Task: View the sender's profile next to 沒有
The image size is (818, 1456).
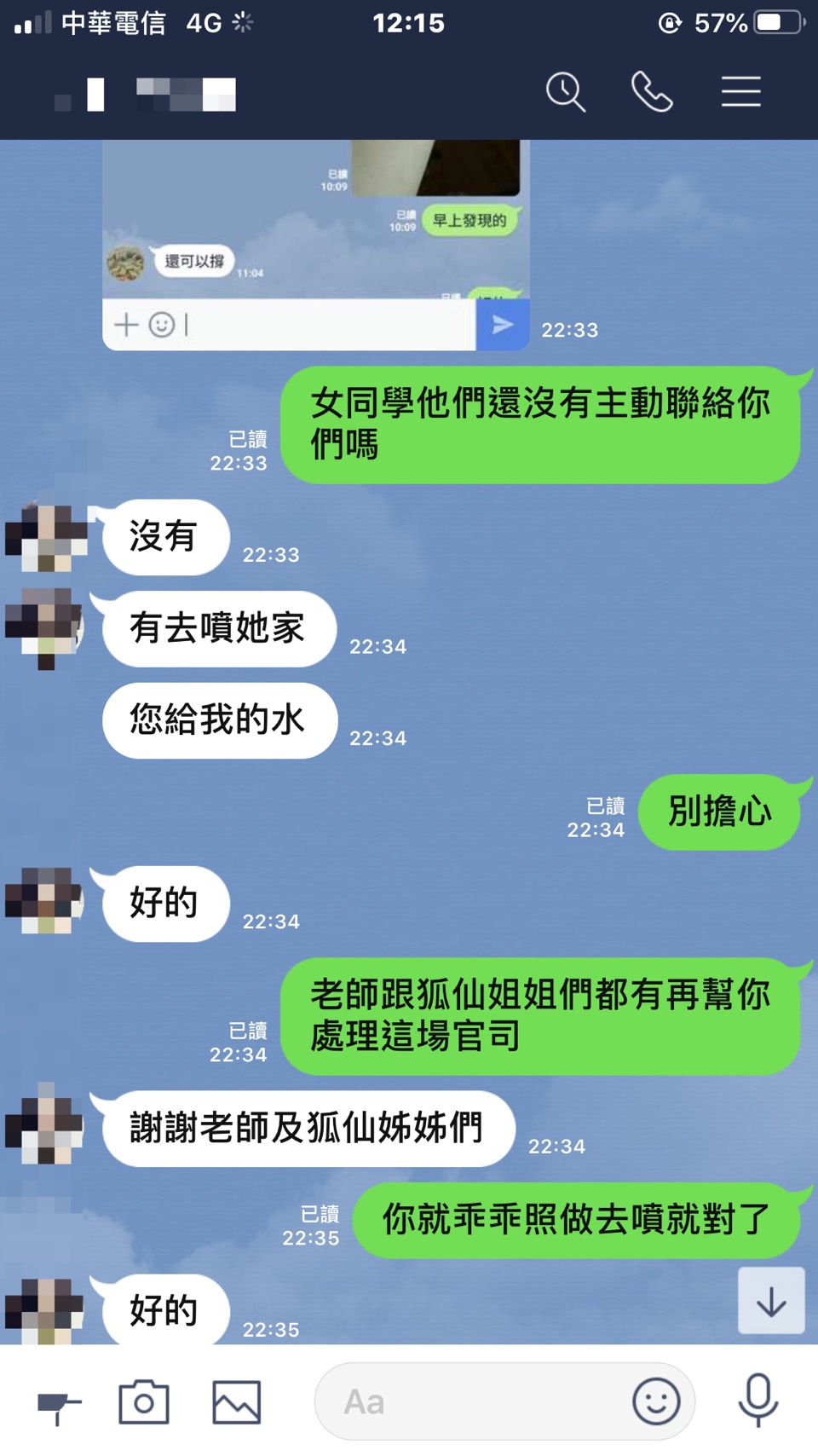Action: point(47,538)
